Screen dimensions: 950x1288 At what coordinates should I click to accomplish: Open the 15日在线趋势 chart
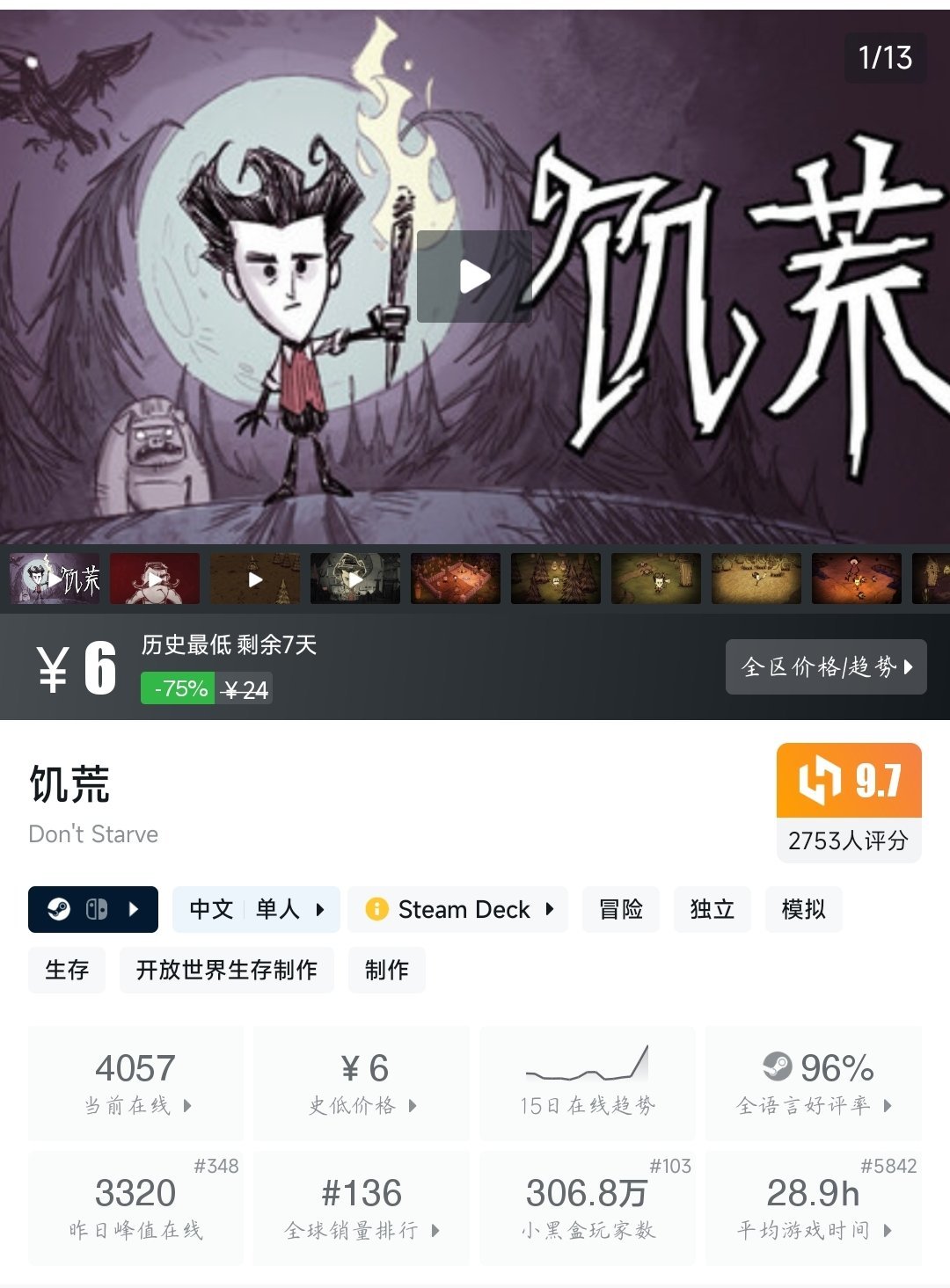(587, 1083)
